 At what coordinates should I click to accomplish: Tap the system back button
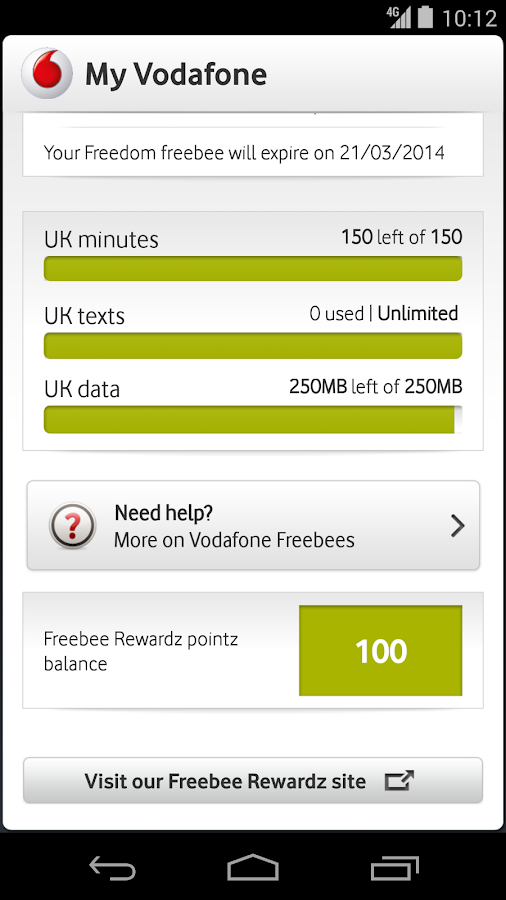[112, 867]
